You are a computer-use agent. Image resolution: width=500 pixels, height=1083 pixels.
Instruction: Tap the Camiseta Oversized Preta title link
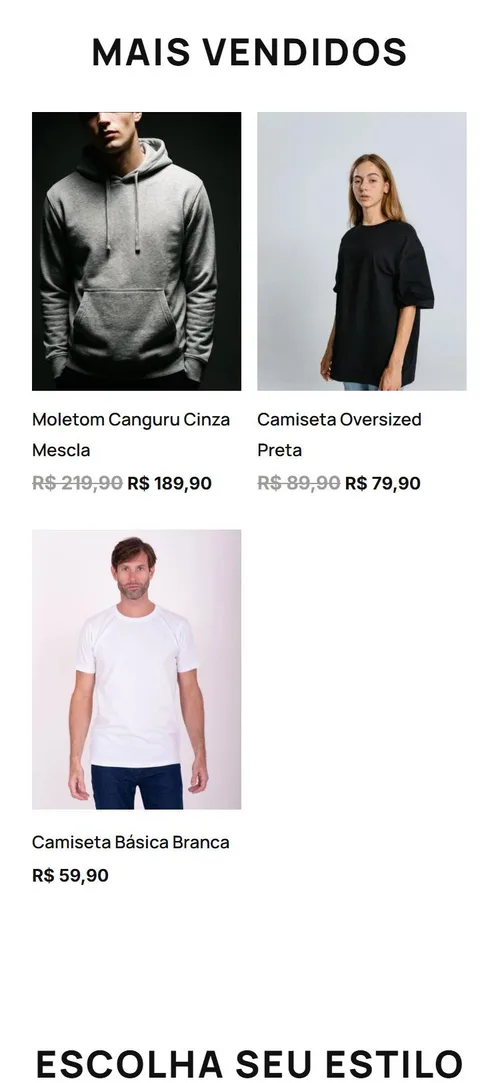click(339, 434)
